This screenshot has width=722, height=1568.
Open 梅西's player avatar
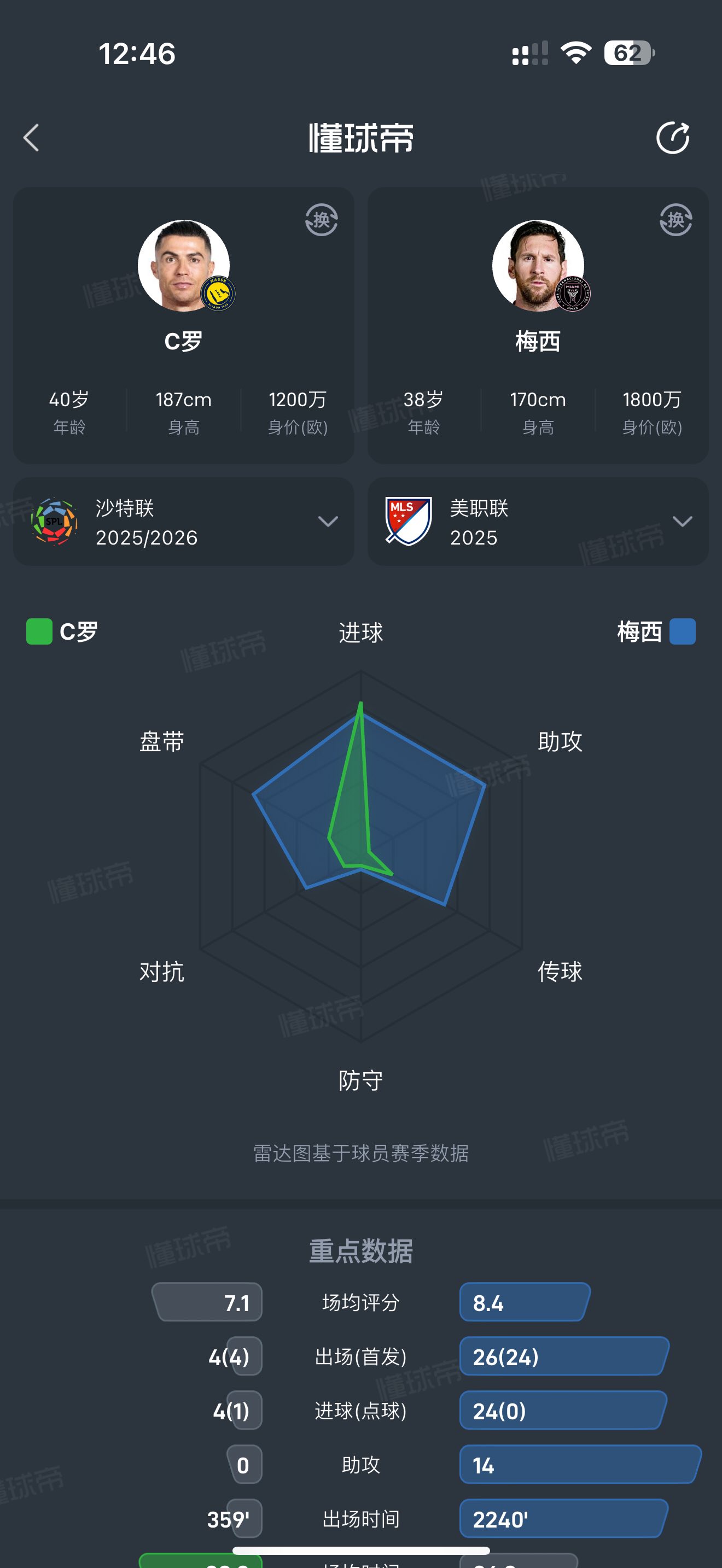538,265
